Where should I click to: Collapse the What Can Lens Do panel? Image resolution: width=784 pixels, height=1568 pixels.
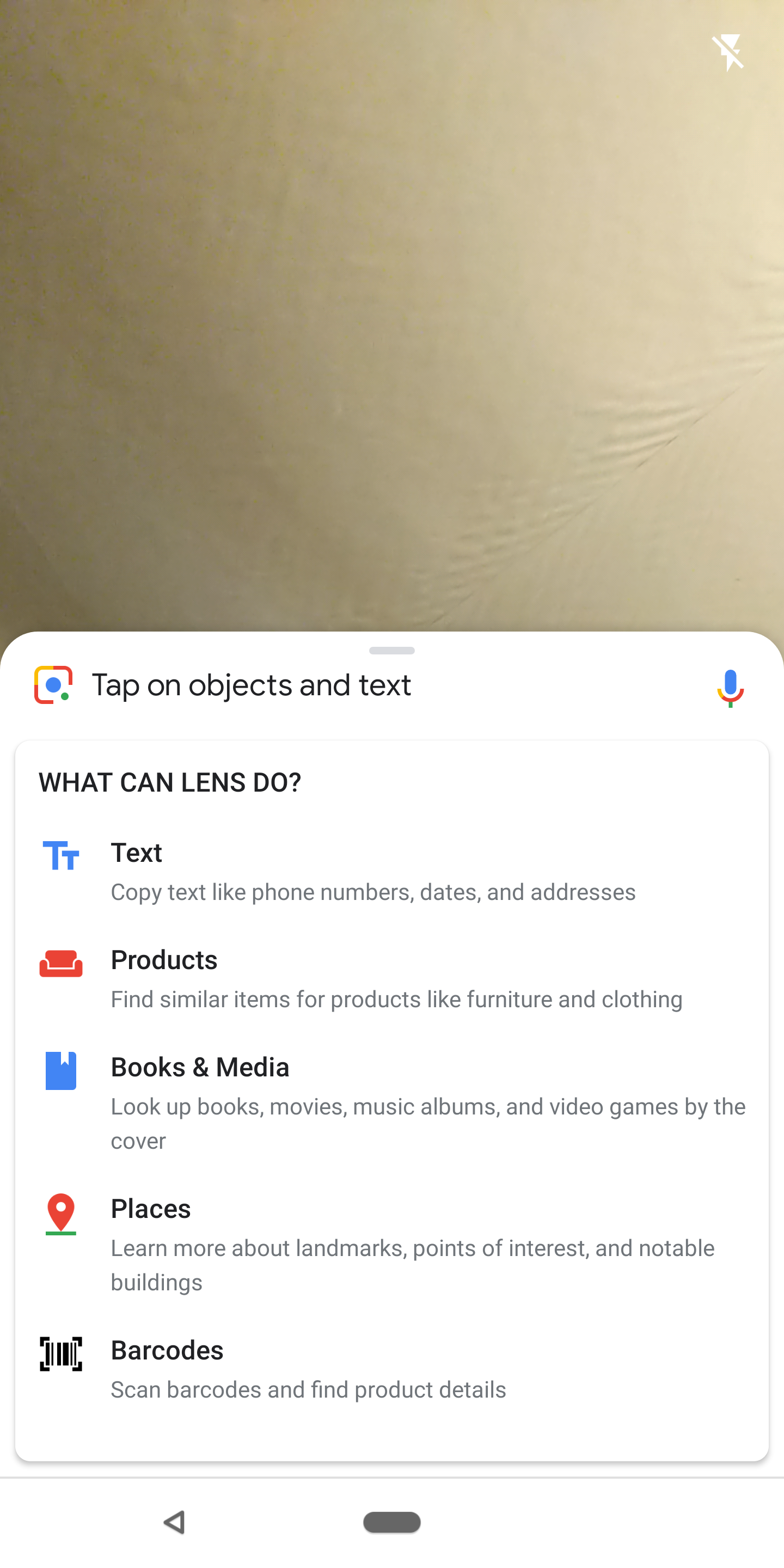point(392,650)
